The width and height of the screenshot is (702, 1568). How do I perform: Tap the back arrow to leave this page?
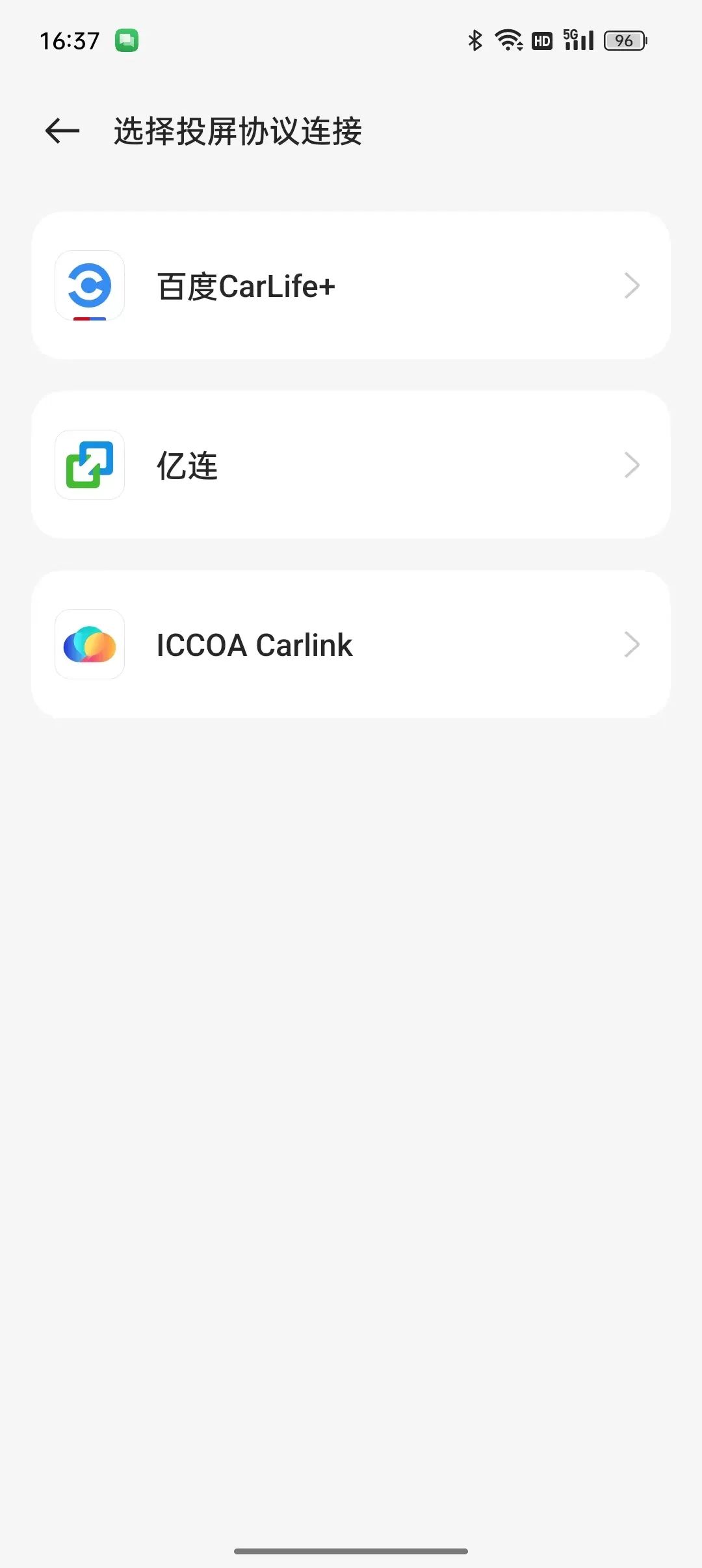pyautogui.click(x=61, y=130)
